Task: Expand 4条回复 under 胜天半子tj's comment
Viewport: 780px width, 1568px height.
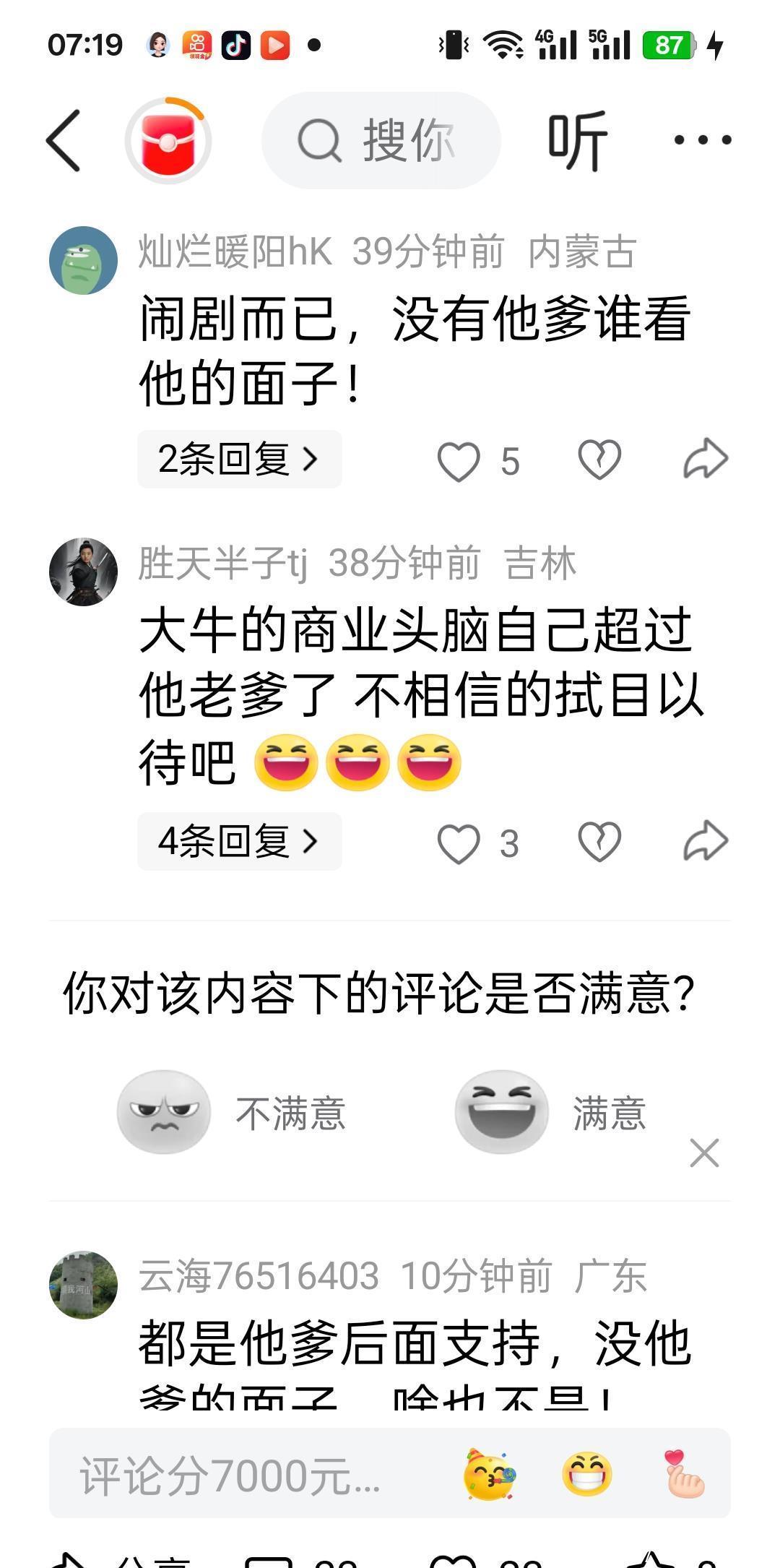Action: click(x=239, y=842)
